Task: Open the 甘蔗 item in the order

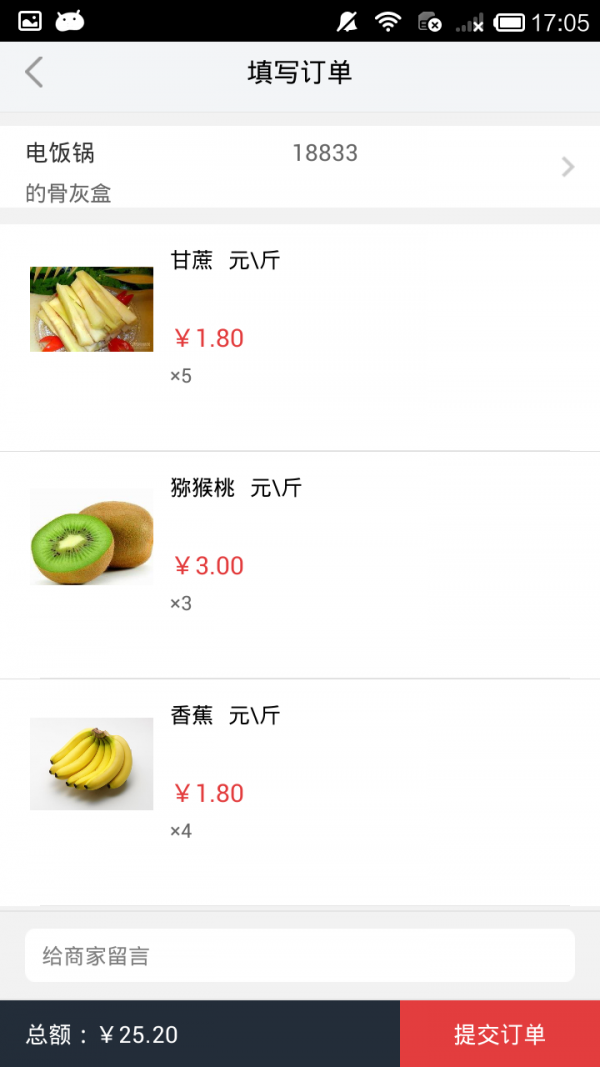Action: pyautogui.click(x=300, y=318)
